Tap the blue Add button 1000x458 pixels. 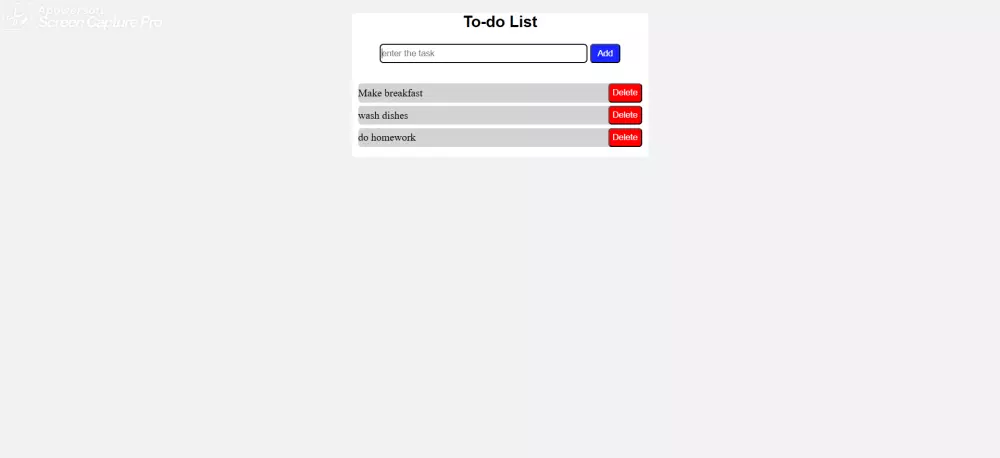click(x=605, y=53)
